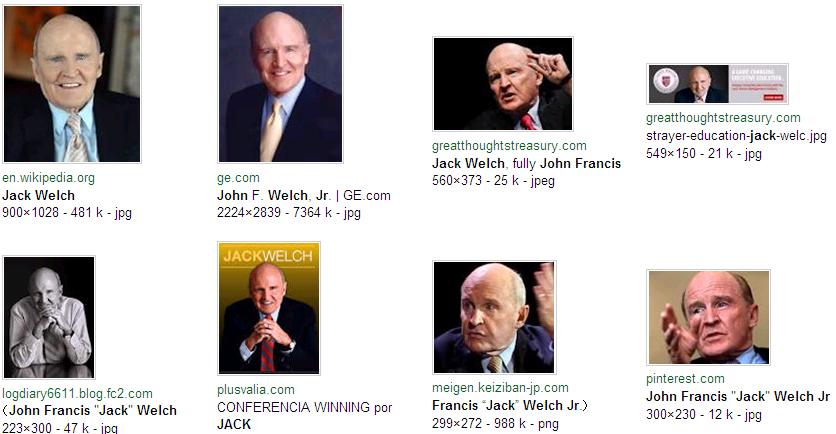Open the en.wikipedia.org Jack Welch image
836x434 pixels.
71,84
